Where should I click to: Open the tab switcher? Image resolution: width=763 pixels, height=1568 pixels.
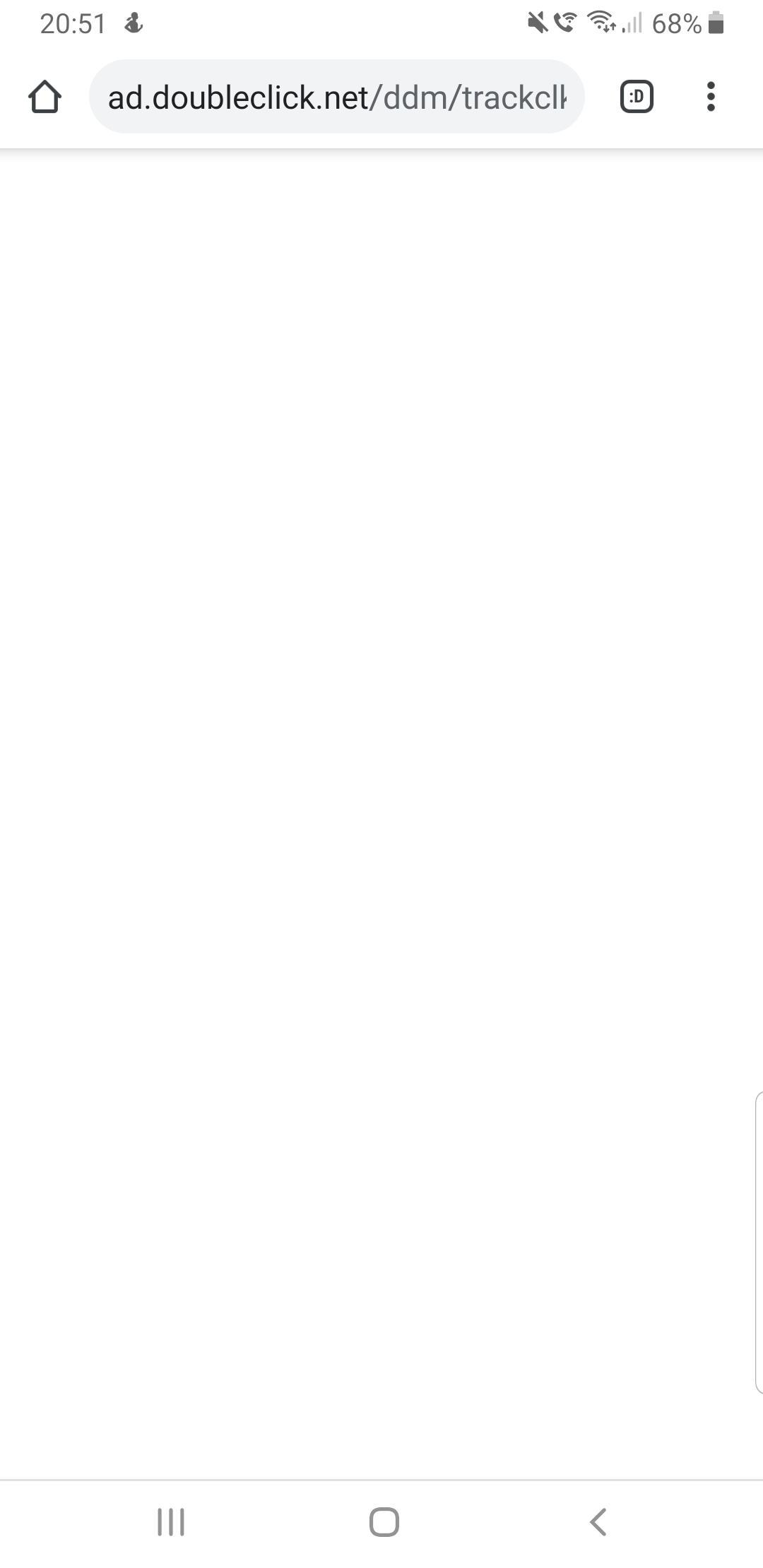(x=637, y=97)
